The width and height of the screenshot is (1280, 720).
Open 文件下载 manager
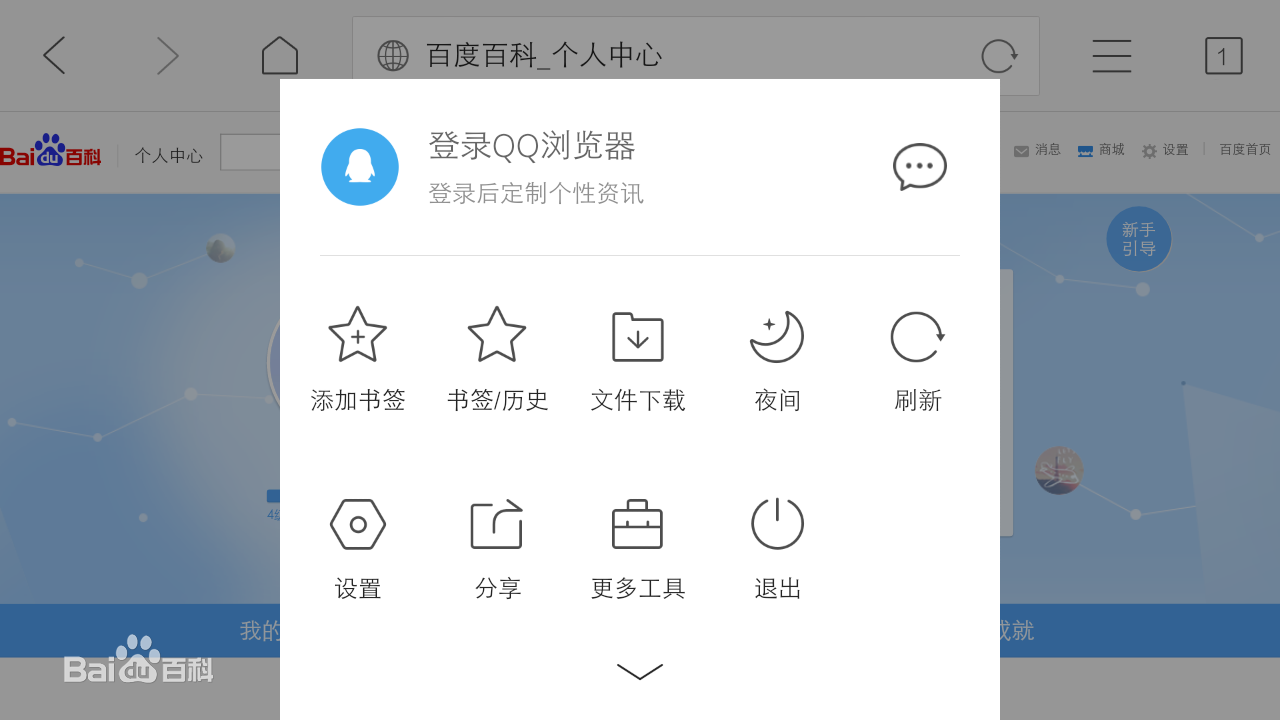click(x=638, y=357)
